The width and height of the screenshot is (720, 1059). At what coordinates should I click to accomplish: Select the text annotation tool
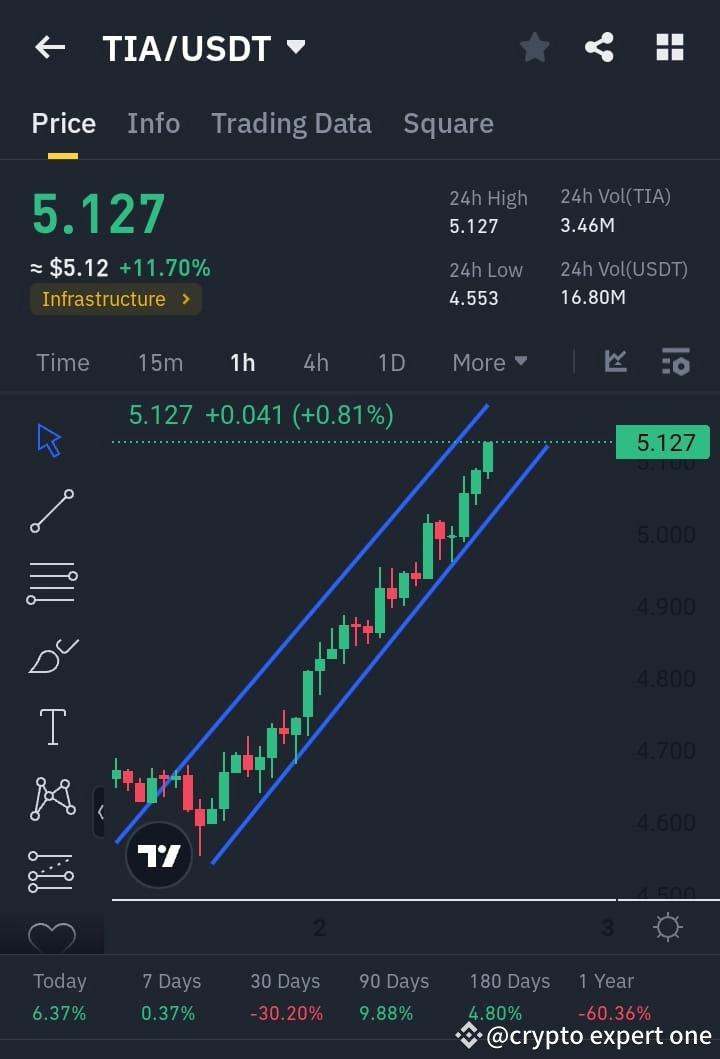(52, 727)
